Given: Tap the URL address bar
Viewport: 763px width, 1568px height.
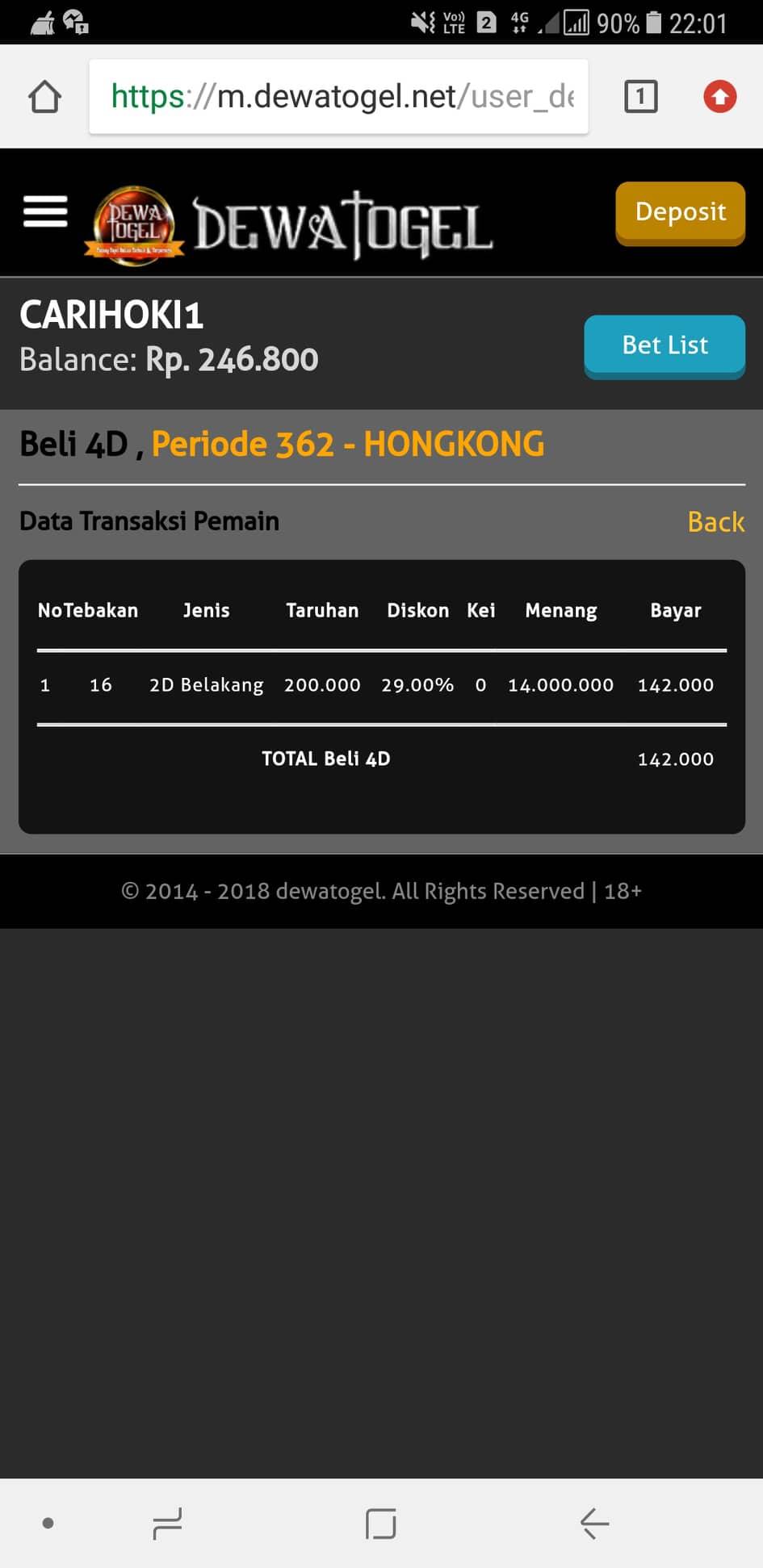Looking at the screenshot, I should click(x=339, y=97).
